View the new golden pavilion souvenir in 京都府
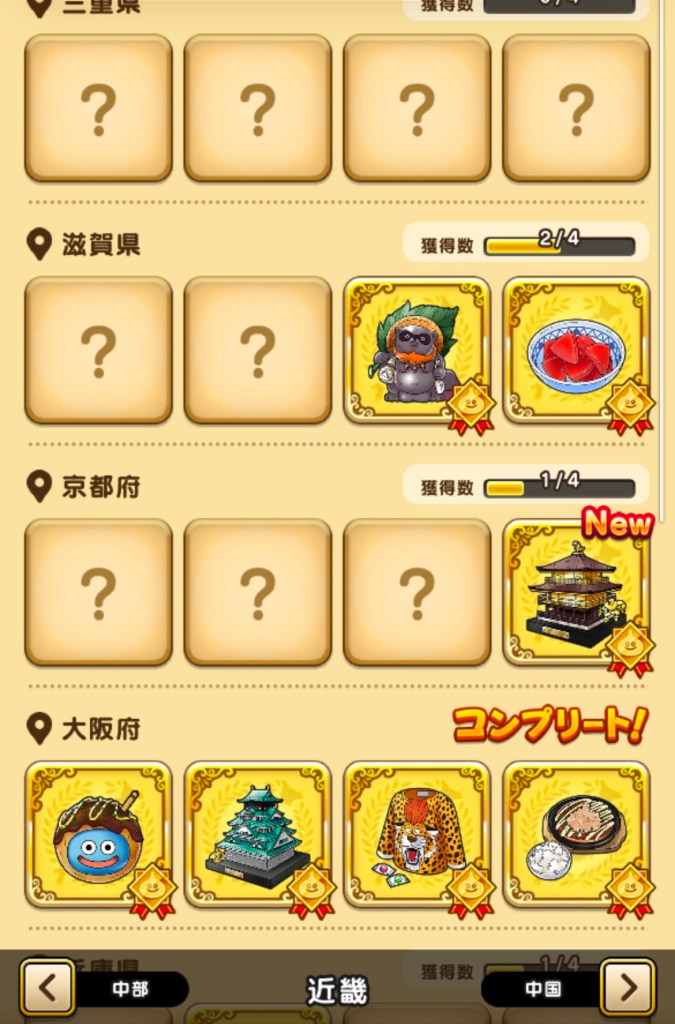 [576, 593]
